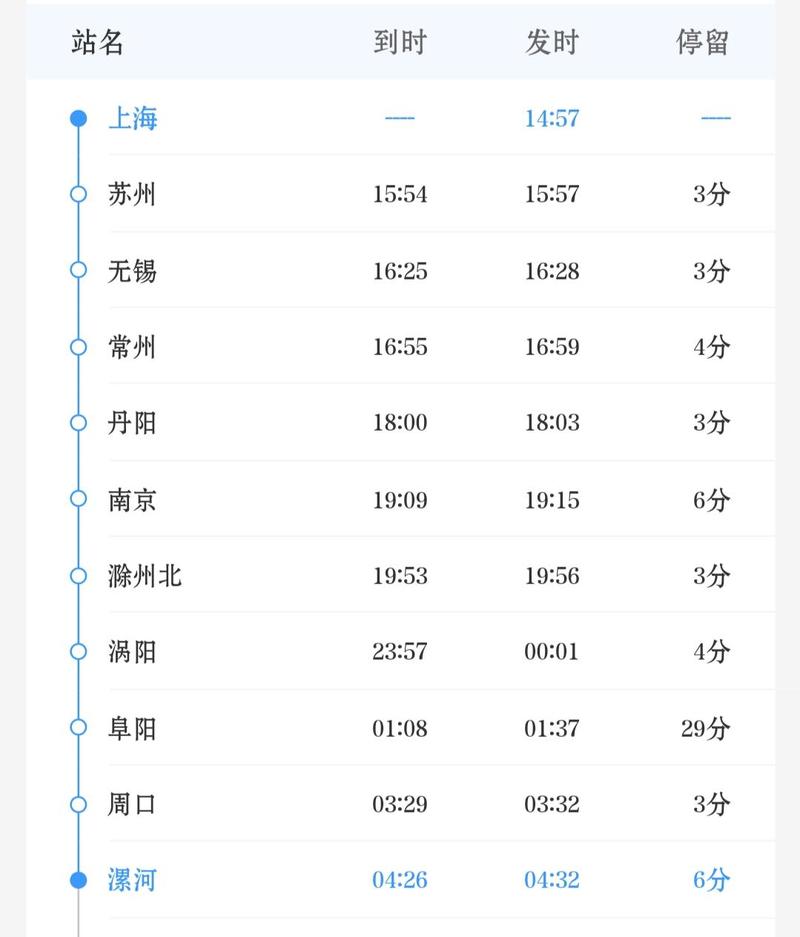The height and width of the screenshot is (937, 800).
Task: Click the 29分 stop duration at 阜阳
Action: coord(706,727)
